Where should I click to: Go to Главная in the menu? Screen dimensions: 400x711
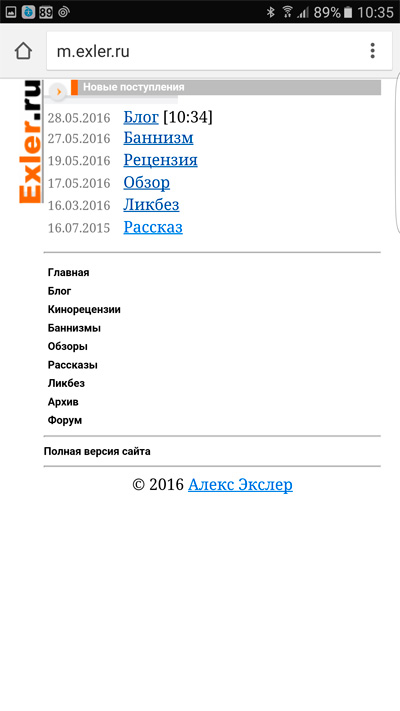click(x=68, y=273)
